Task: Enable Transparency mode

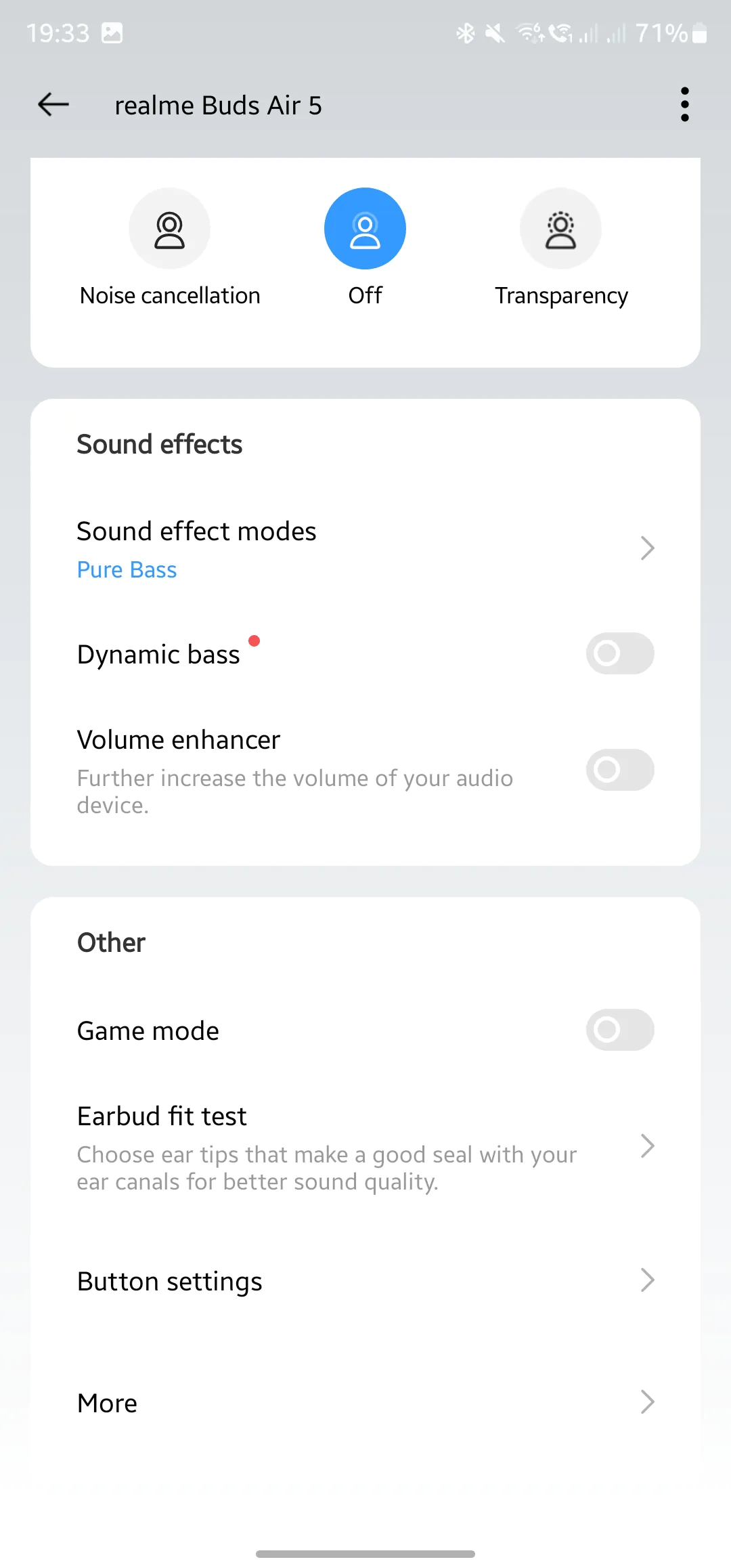Action: [x=560, y=228]
